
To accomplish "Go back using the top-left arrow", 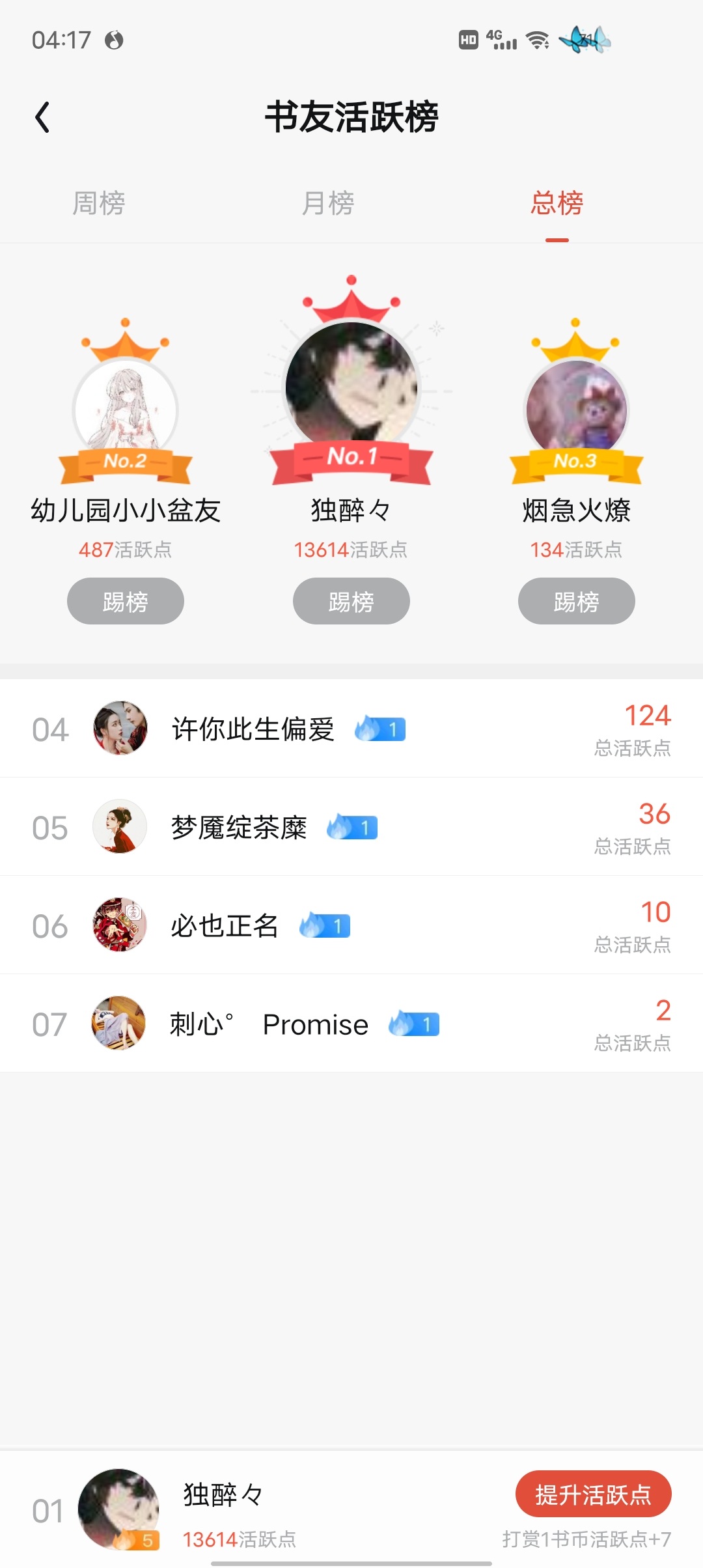I will [42, 118].
